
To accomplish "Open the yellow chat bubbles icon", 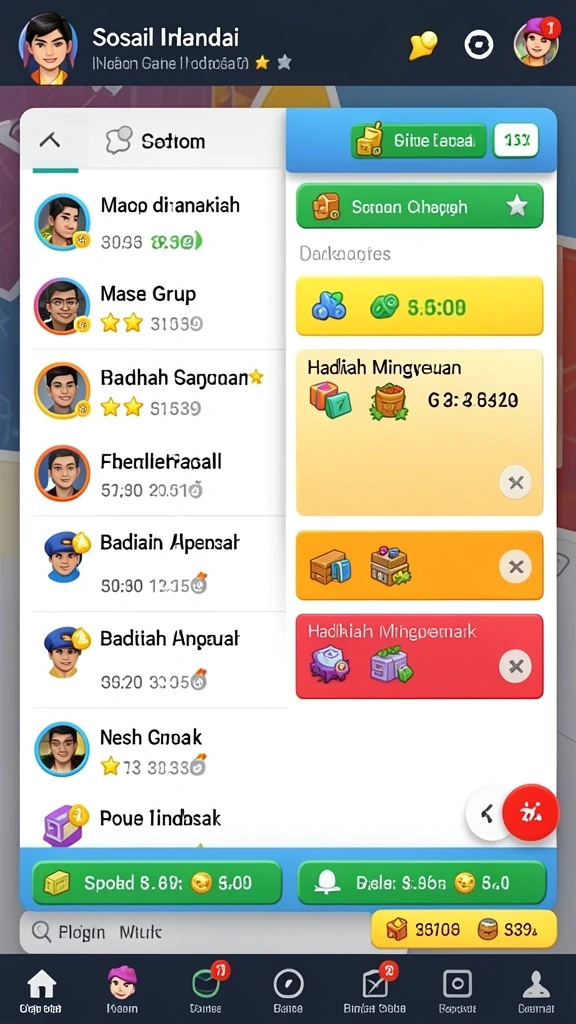I will click(x=423, y=46).
